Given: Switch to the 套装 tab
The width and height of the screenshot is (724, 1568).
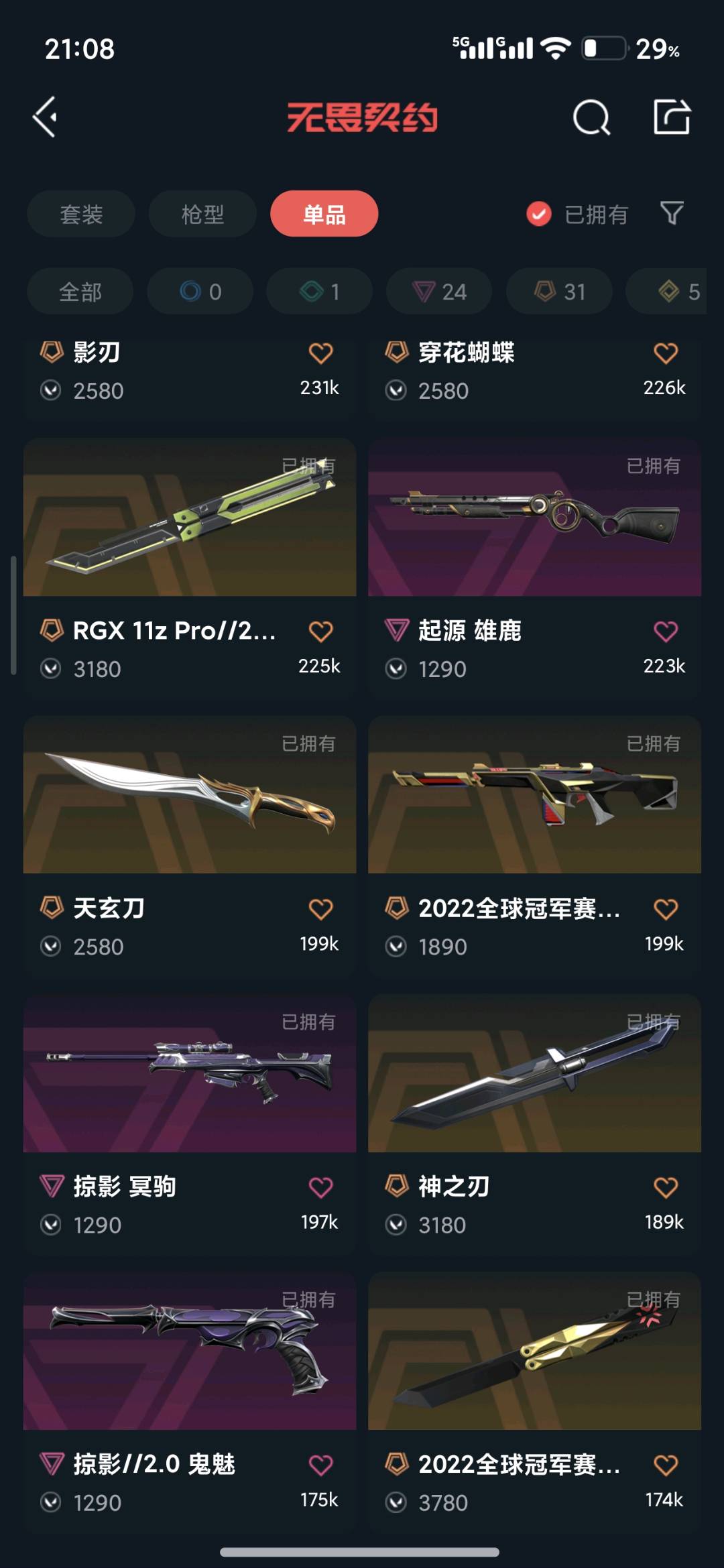Looking at the screenshot, I should pos(81,214).
